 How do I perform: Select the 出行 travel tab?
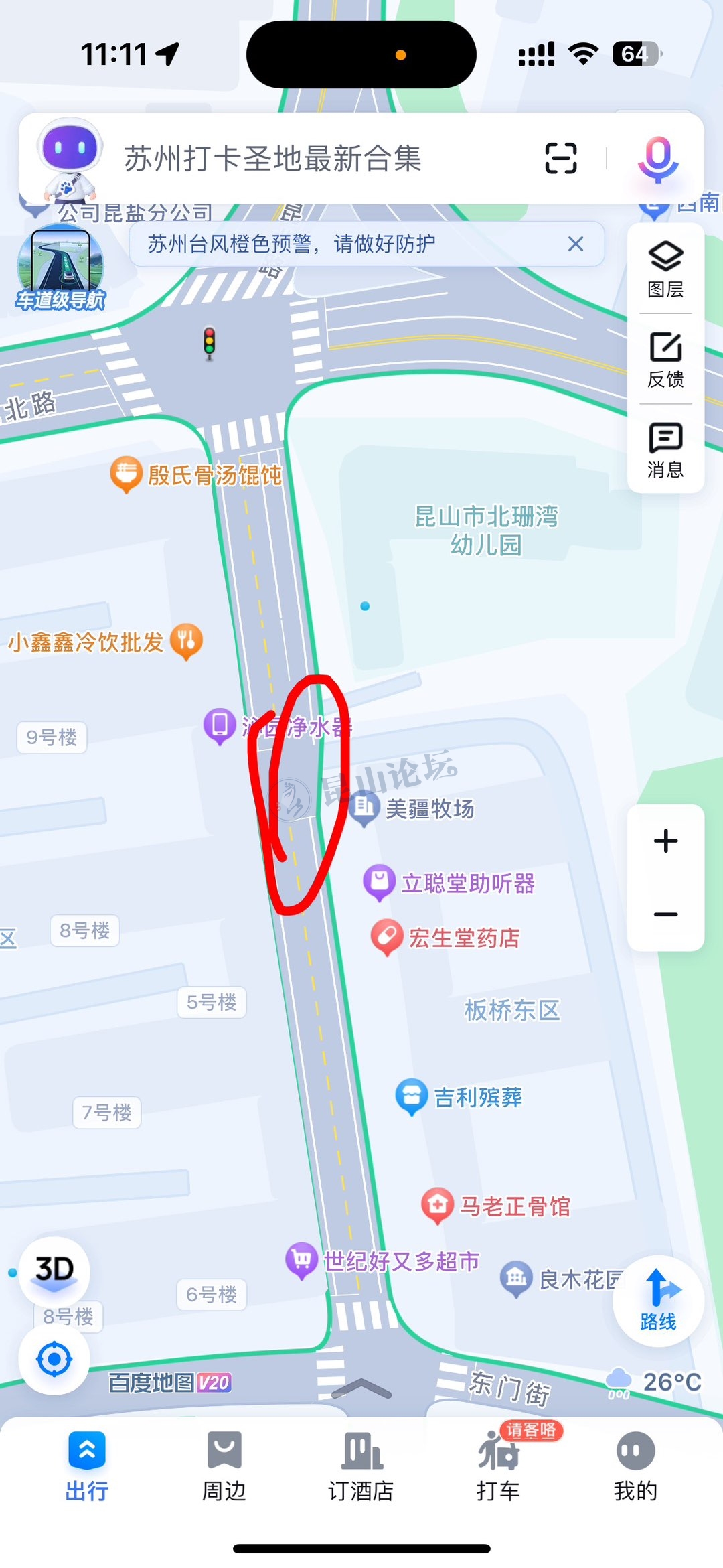tap(87, 1466)
